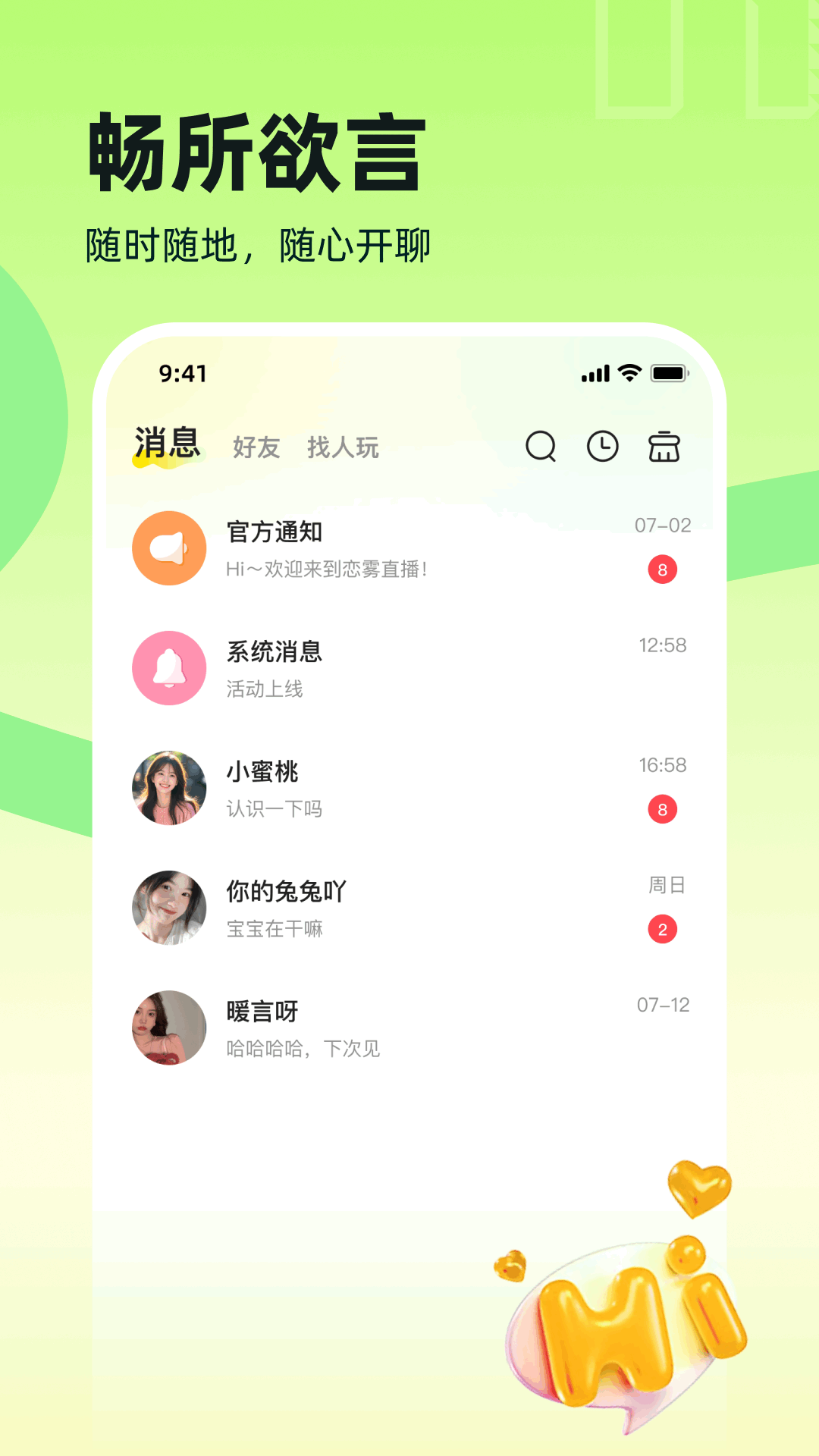Tap the 16:58 timestamp on 小蜜桃 chat
The image size is (819, 1456).
click(x=662, y=765)
